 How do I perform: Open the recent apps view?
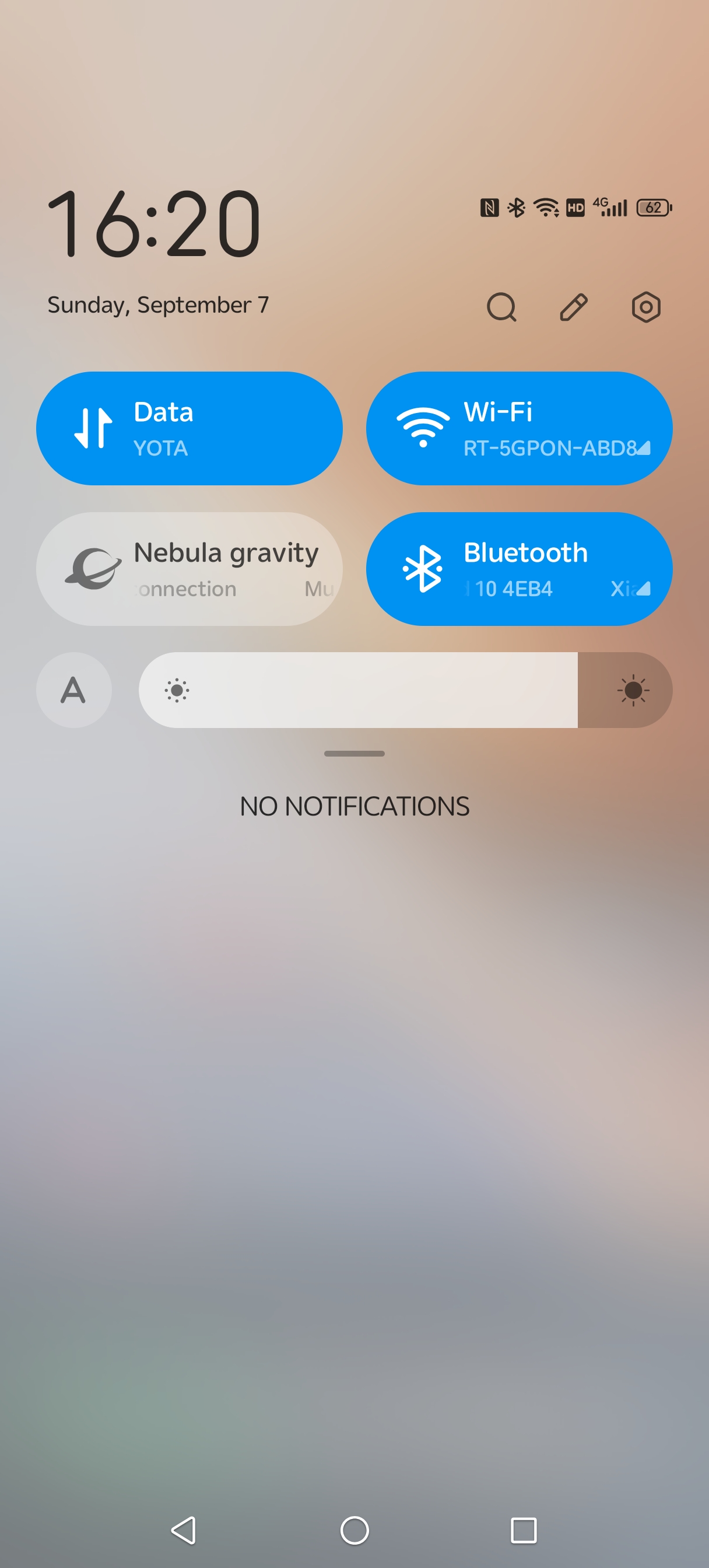pos(524,1529)
